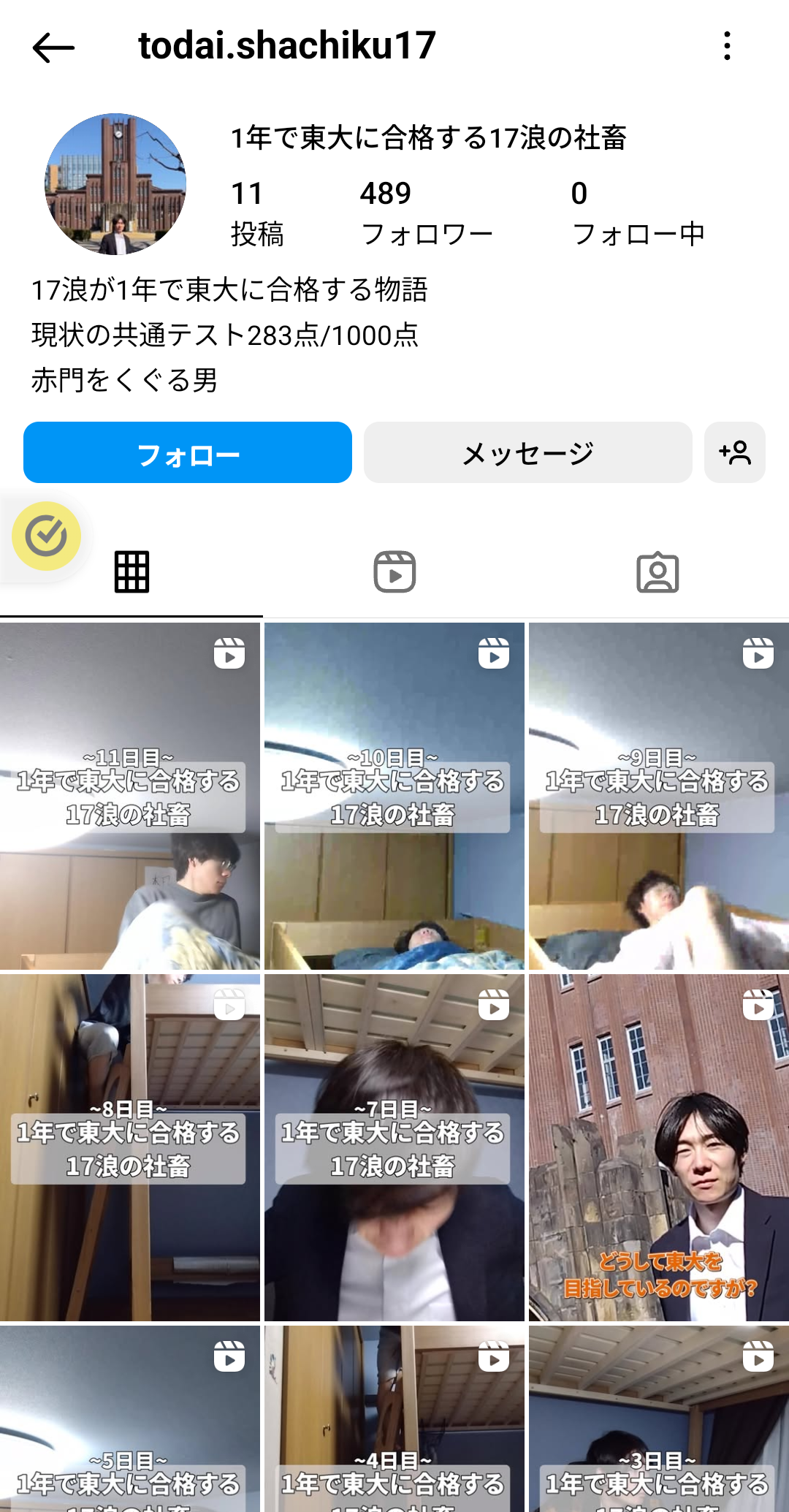Tap the yellow checkmark floating button
The image size is (789, 1512).
pos(46,536)
